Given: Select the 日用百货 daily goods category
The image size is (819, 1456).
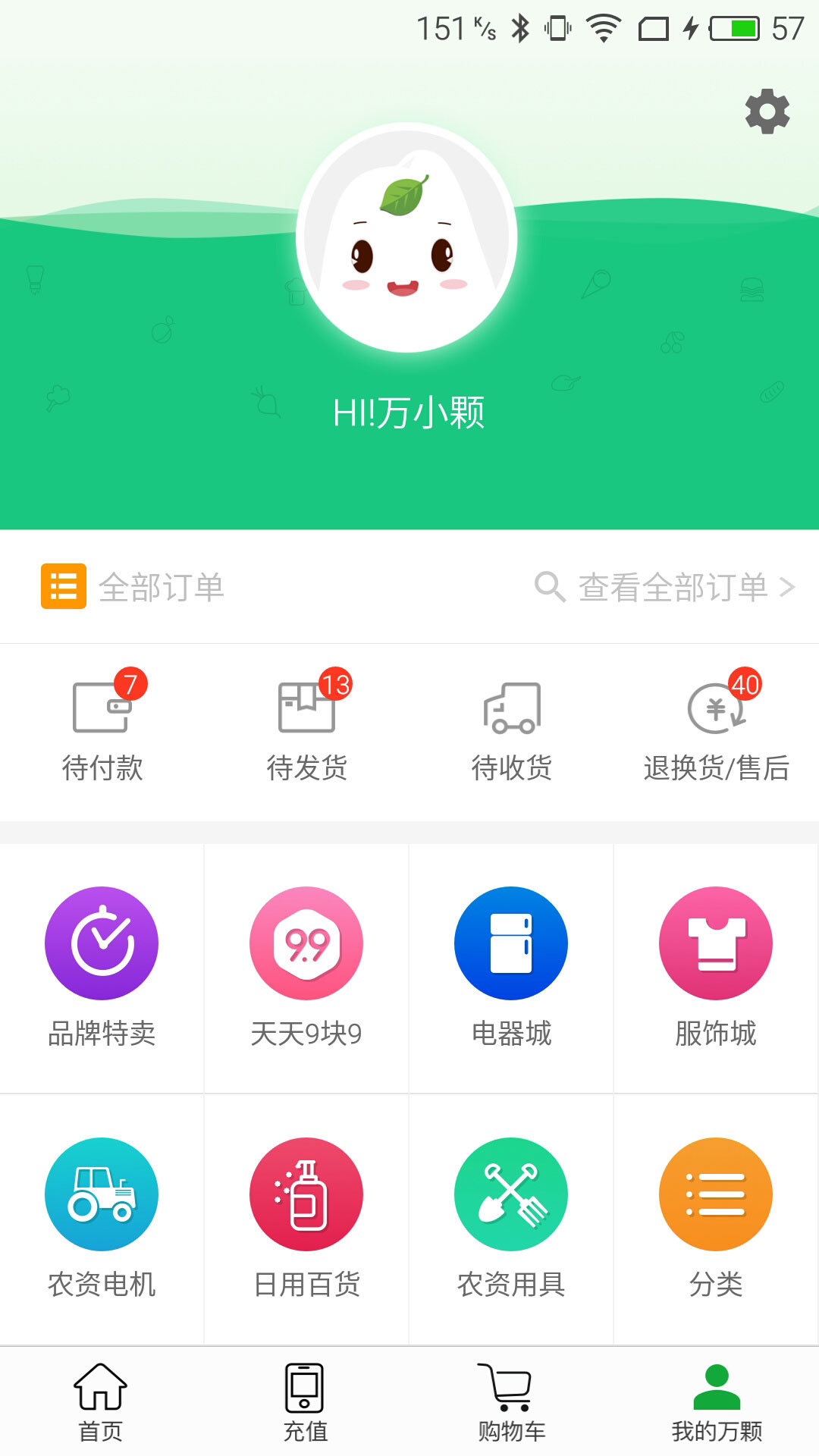Looking at the screenshot, I should (306, 1218).
